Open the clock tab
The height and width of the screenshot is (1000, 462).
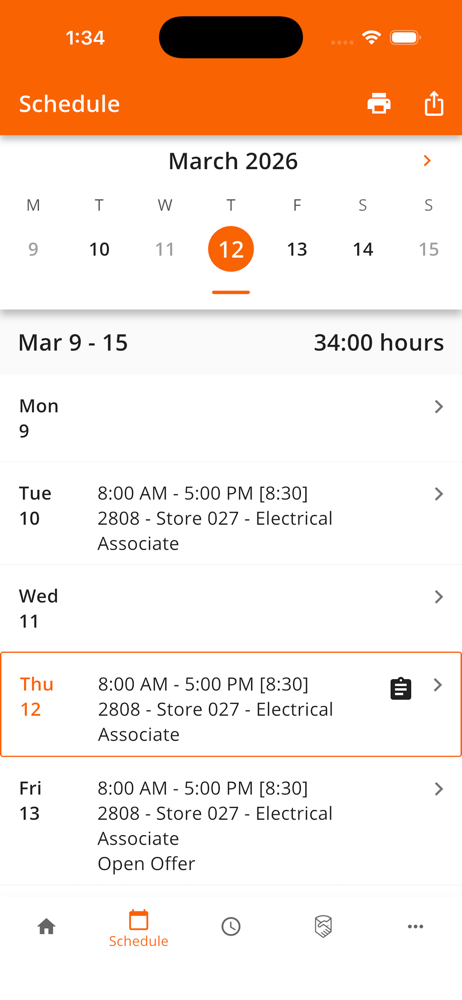point(231,927)
